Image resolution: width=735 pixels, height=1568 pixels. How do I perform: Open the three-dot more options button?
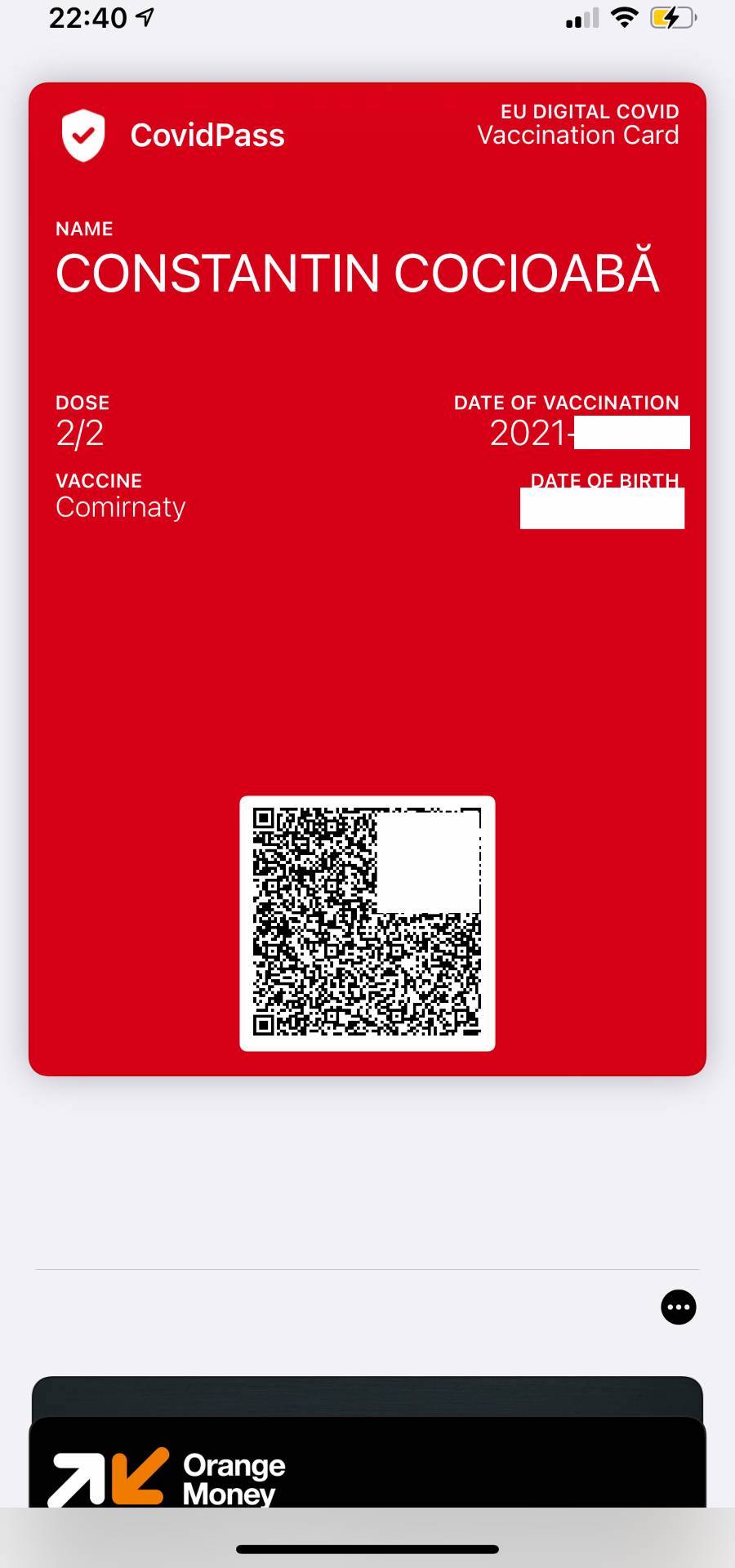[678, 1307]
